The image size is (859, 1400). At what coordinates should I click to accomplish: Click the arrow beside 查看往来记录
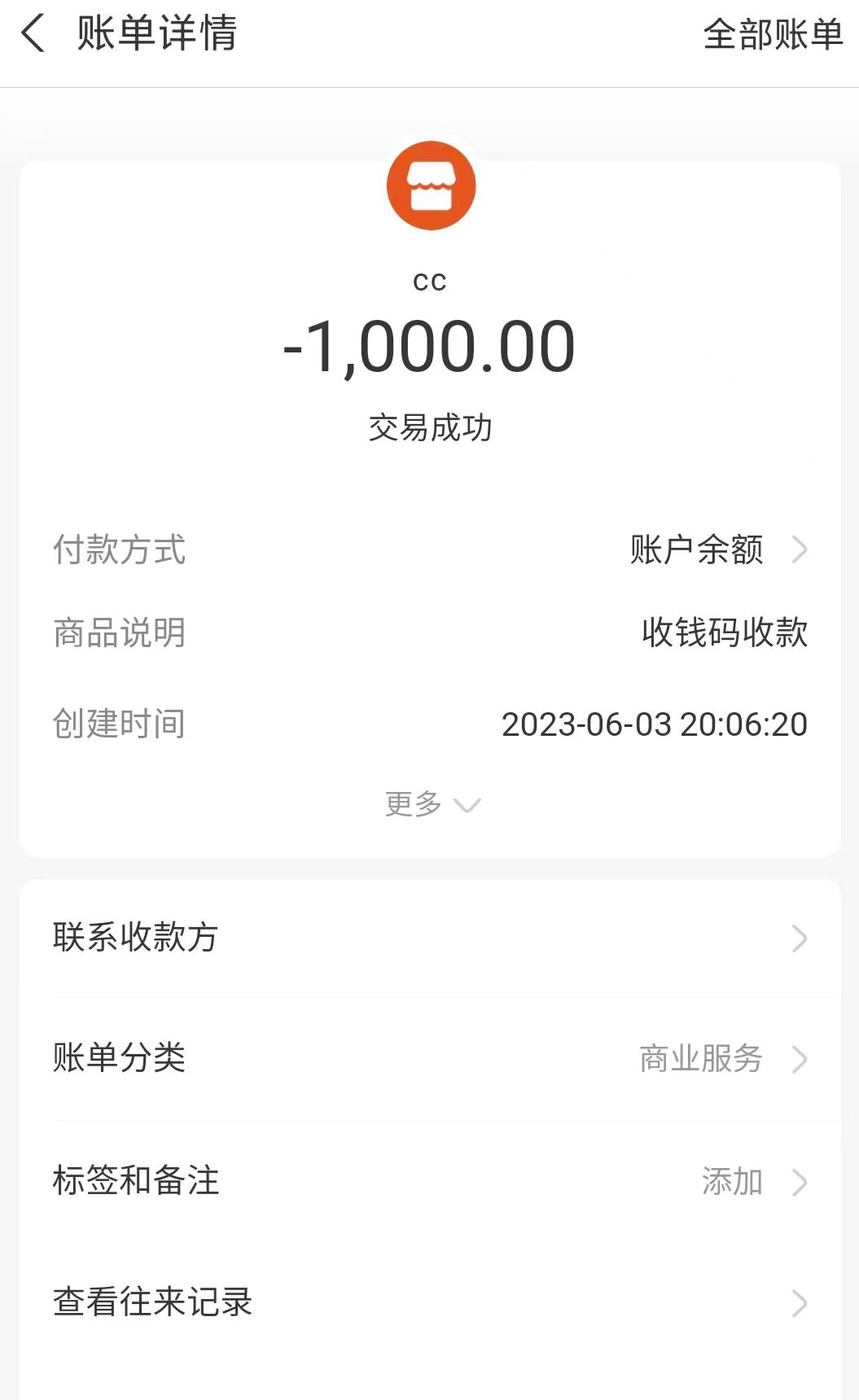pyautogui.click(x=799, y=1303)
